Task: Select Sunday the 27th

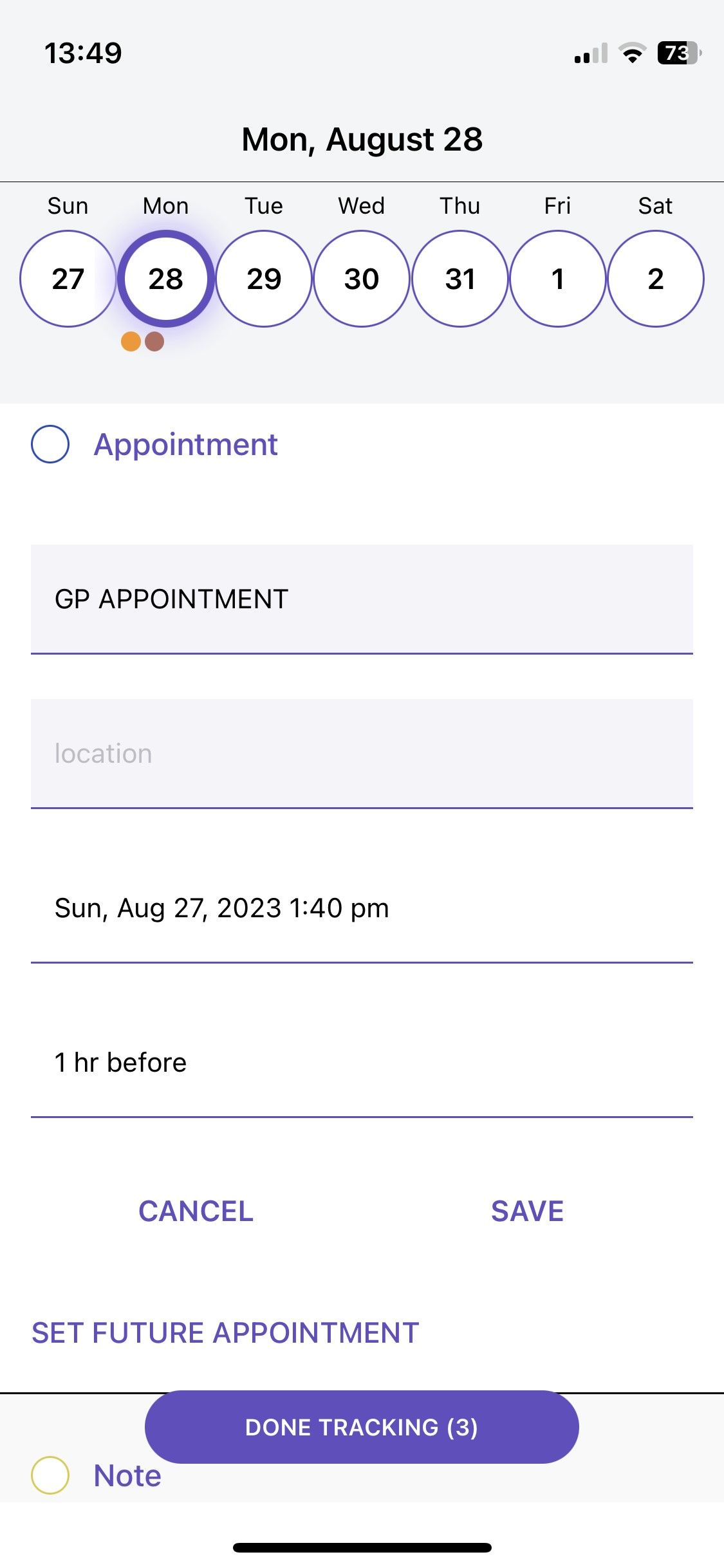Action: pos(68,278)
